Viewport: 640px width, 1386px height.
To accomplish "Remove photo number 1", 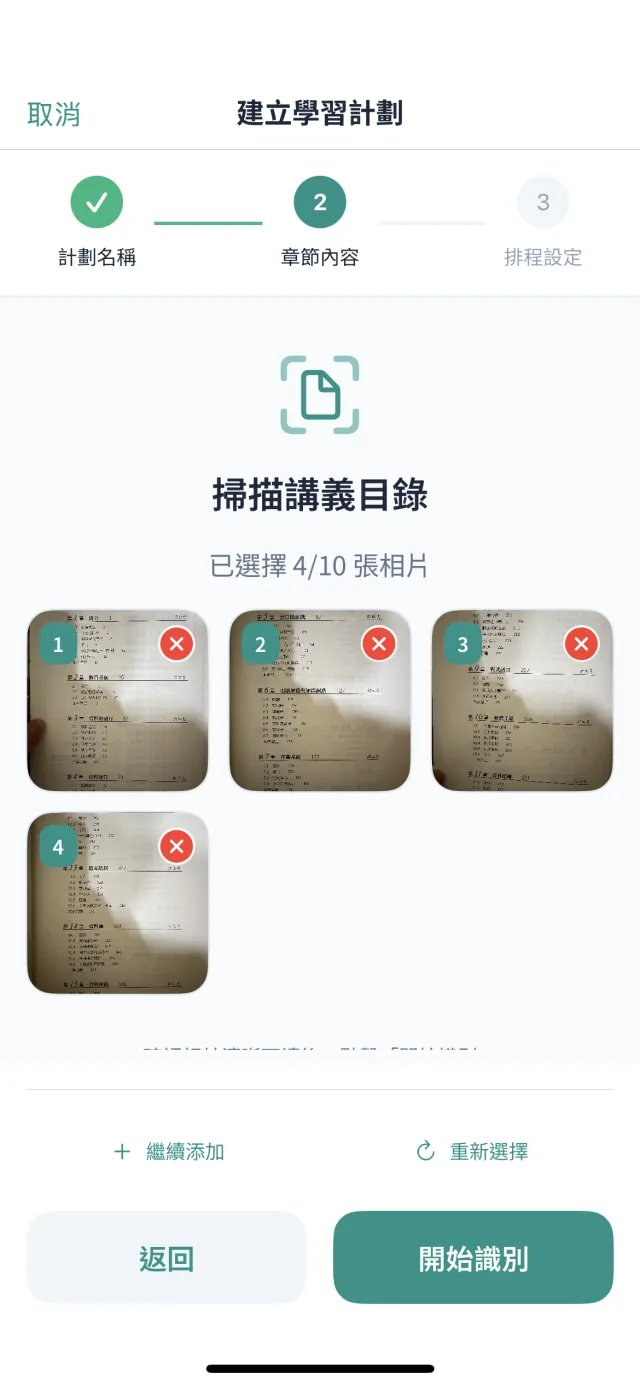I will 177,644.
